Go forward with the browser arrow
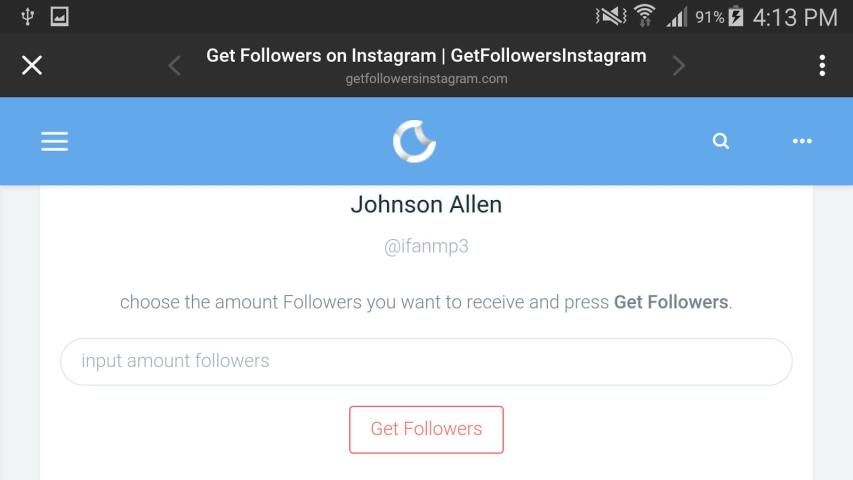 (x=679, y=66)
